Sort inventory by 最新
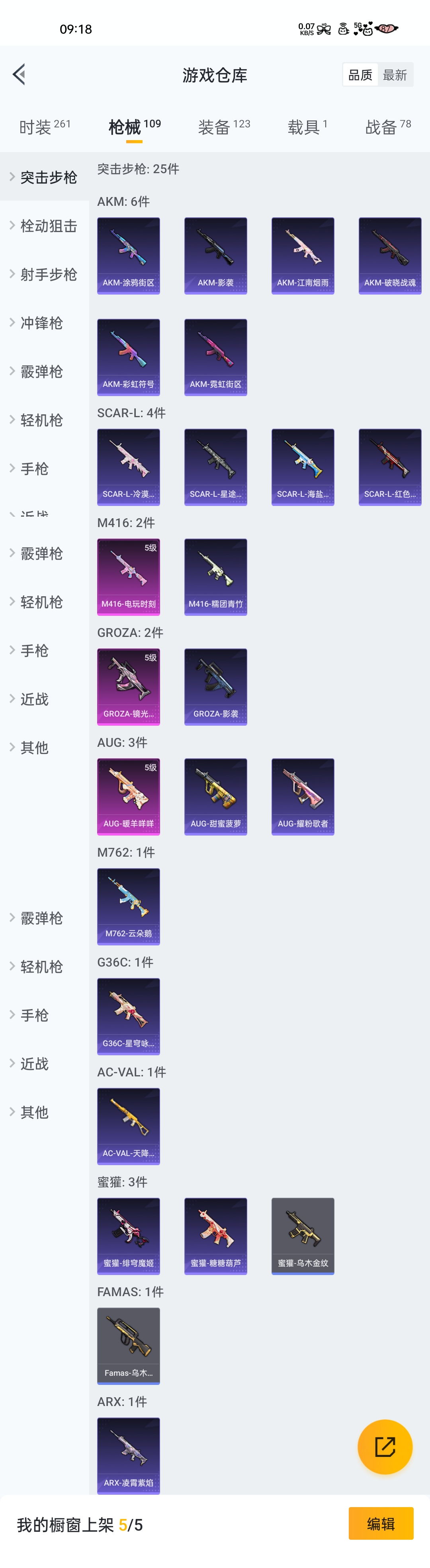The image size is (430, 1568). (395, 75)
